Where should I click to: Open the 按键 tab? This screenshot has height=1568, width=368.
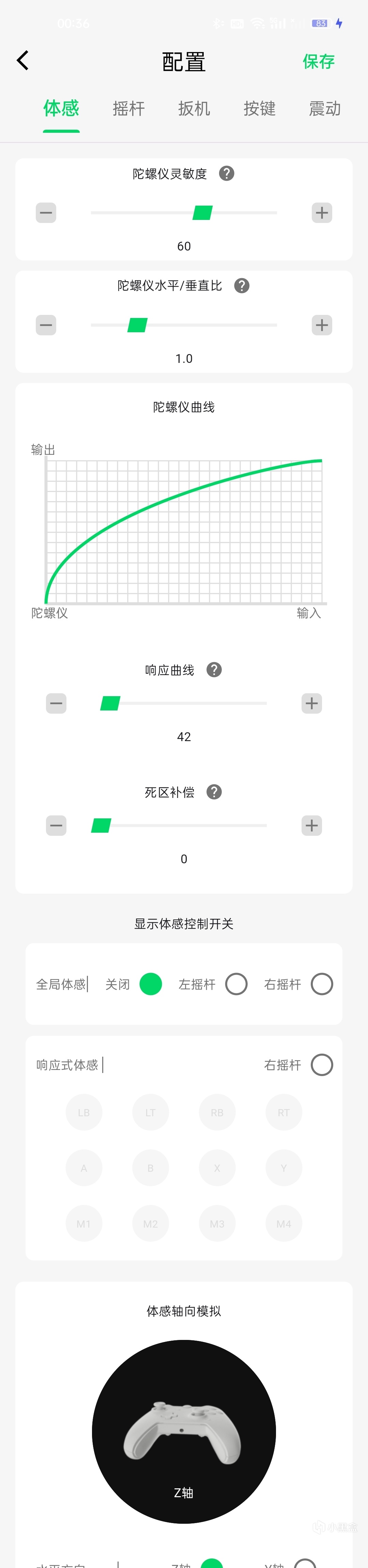coord(260,109)
